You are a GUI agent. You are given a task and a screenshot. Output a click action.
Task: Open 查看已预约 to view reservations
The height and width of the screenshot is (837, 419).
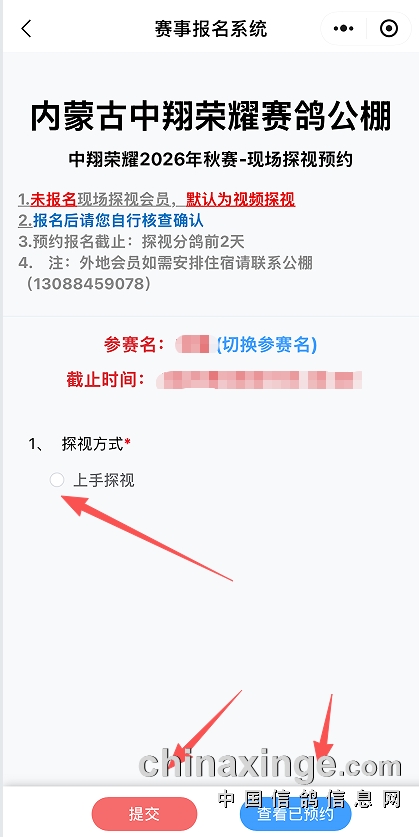click(295, 814)
